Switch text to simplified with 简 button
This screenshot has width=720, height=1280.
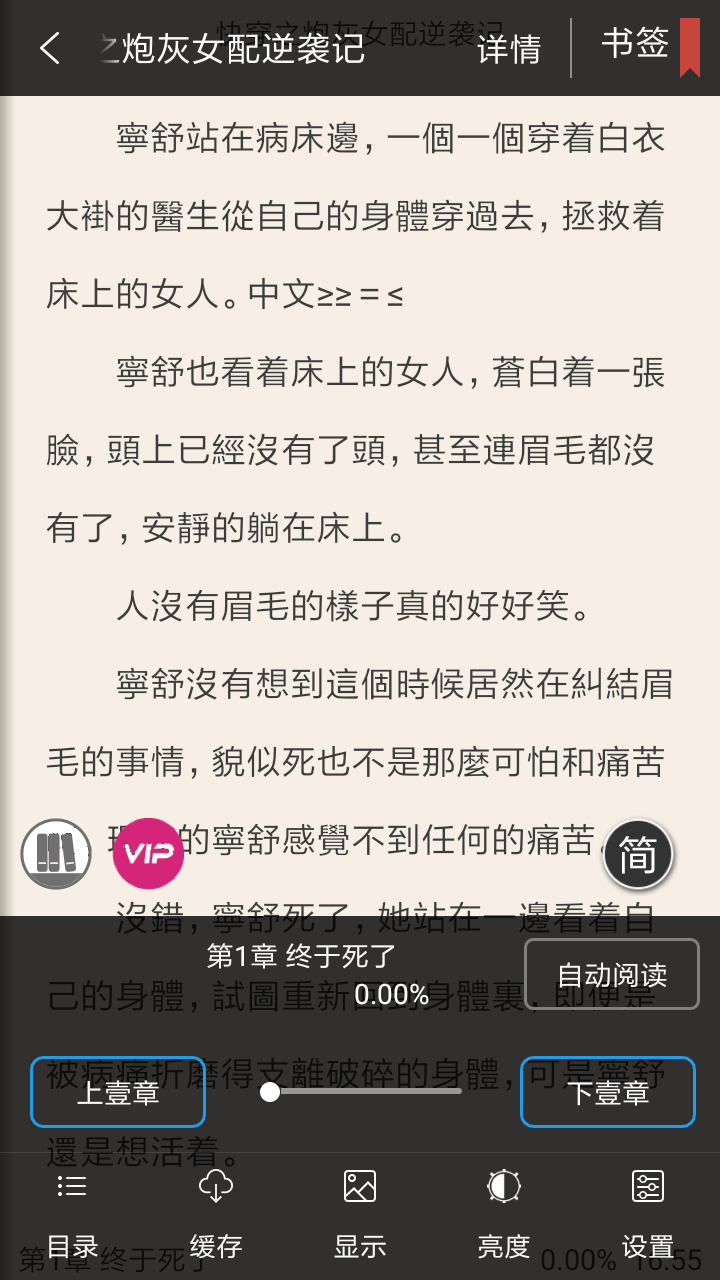638,853
